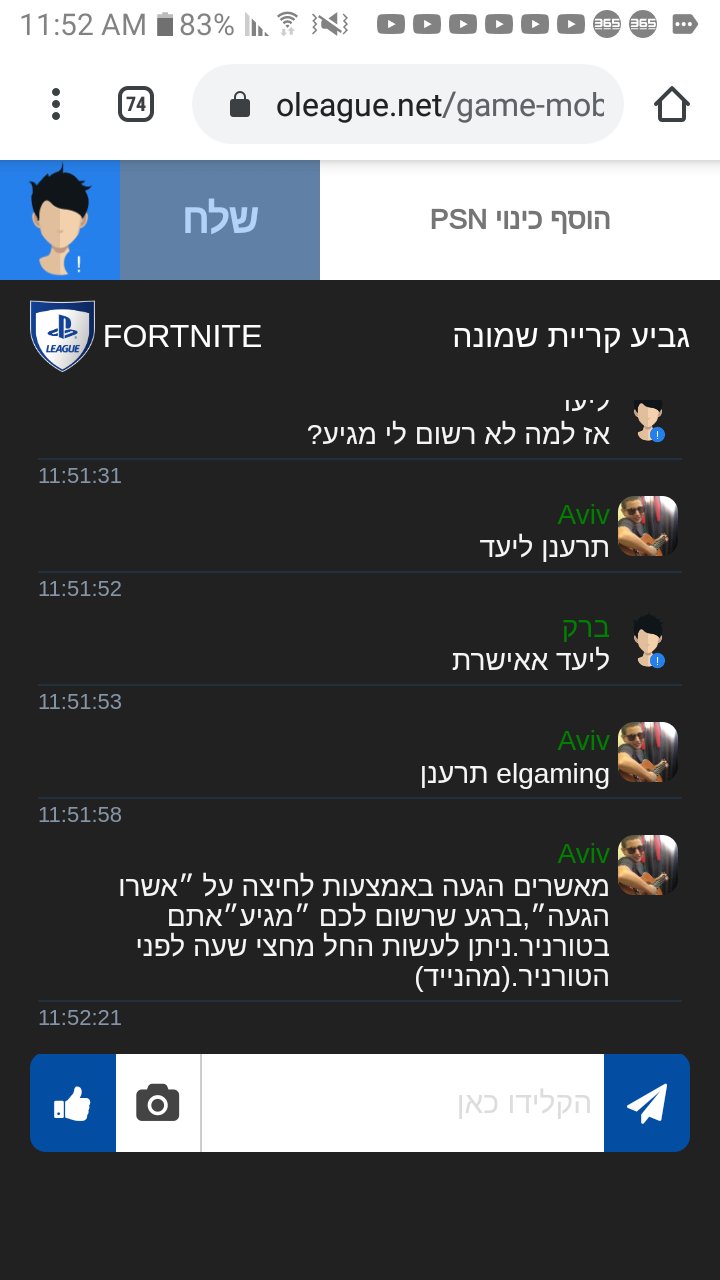Open the camera to attach a photo
The width and height of the screenshot is (720, 1280).
pos(158,1103)
